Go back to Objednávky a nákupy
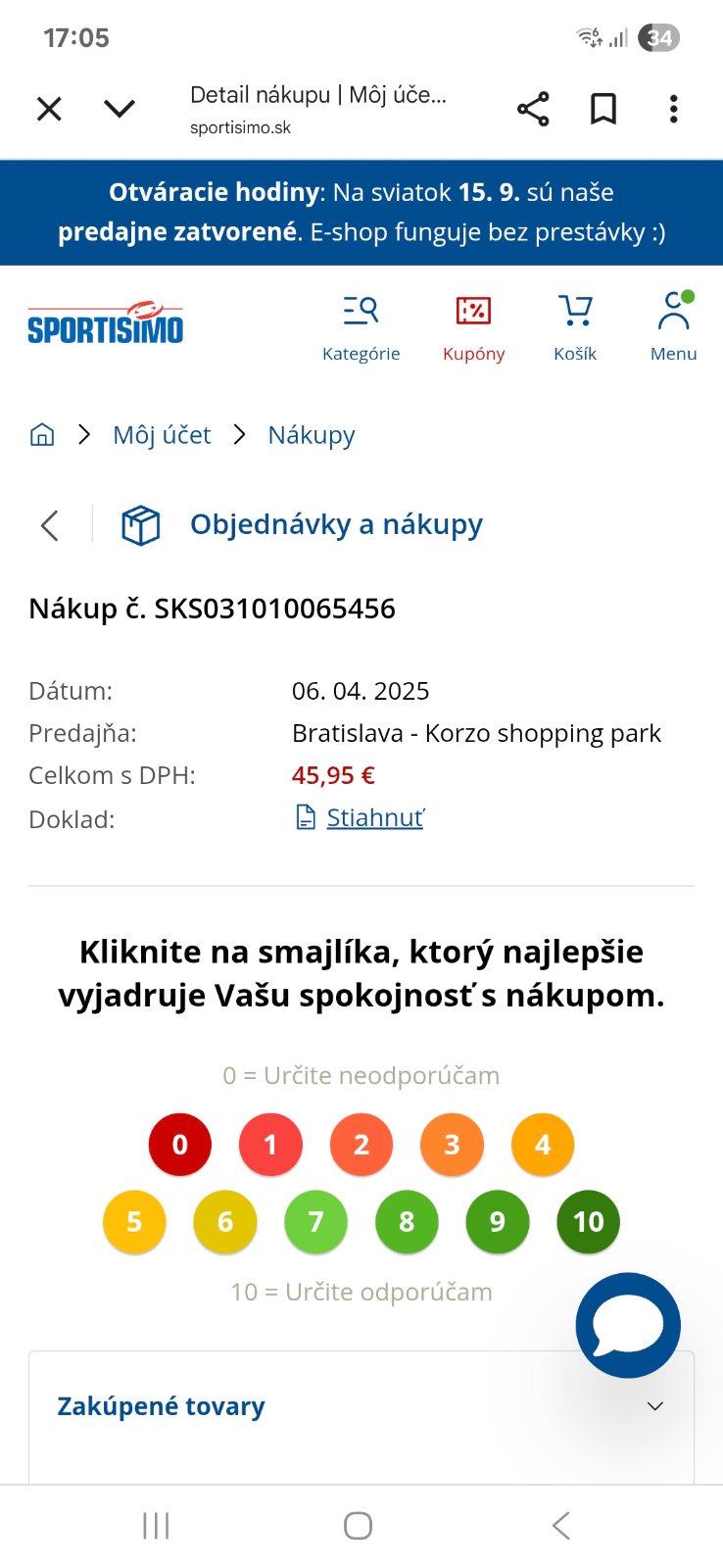This screenshot has width=723, height=1568. pos(50,525)
